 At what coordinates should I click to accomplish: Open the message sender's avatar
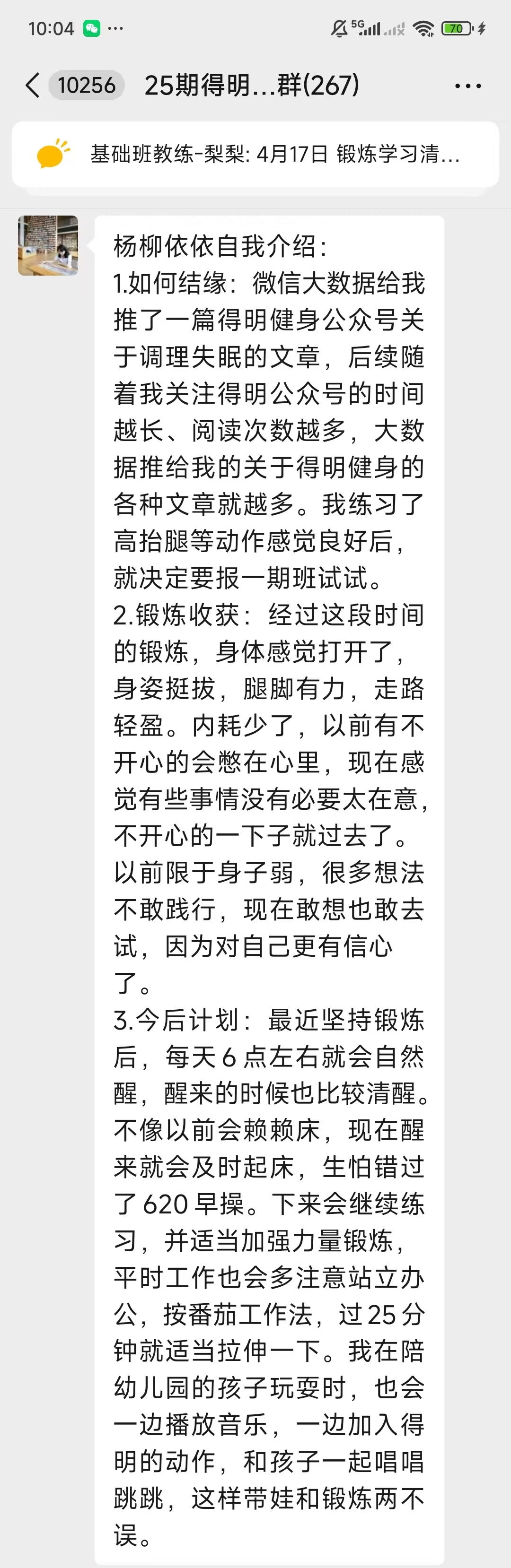tap(48, 245)
